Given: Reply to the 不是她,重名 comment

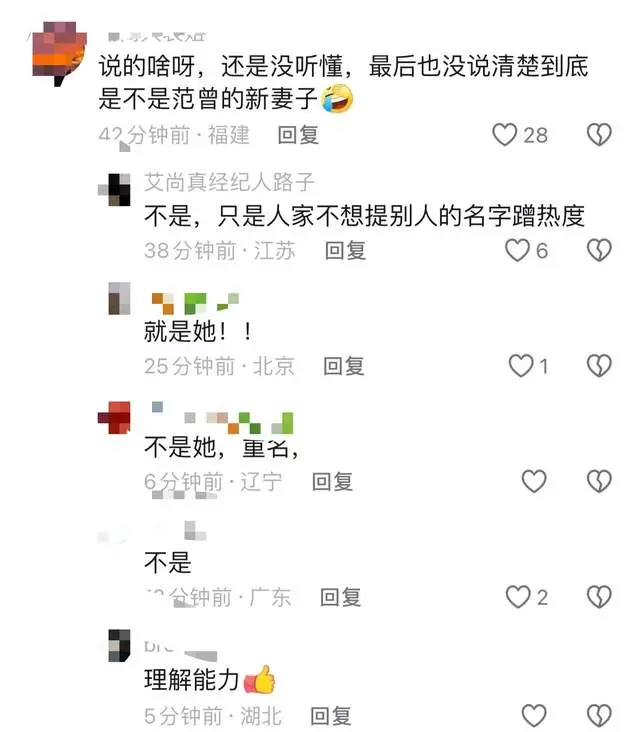Looking at the screenshot, I should point(333,482).
